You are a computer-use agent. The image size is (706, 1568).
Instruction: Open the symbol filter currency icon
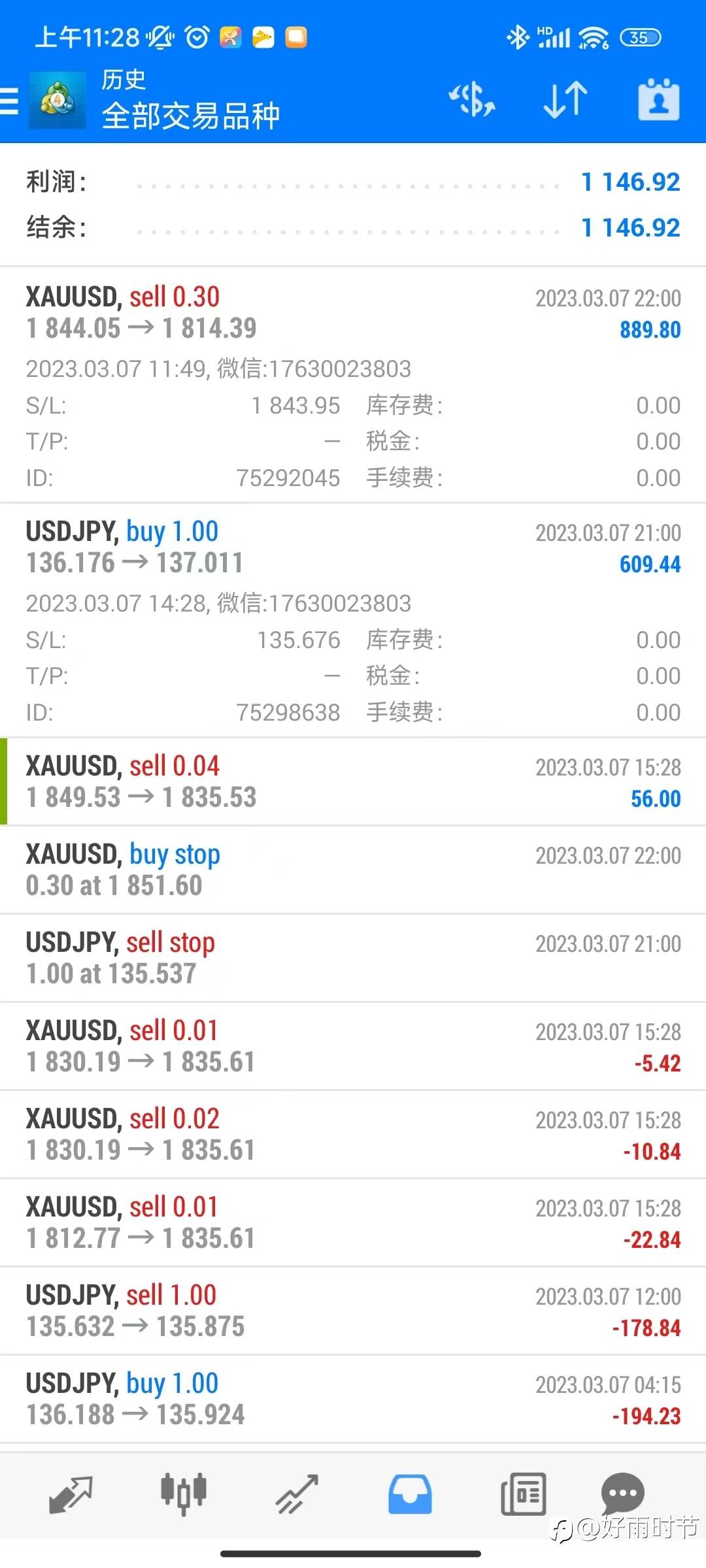click(472, 100)
